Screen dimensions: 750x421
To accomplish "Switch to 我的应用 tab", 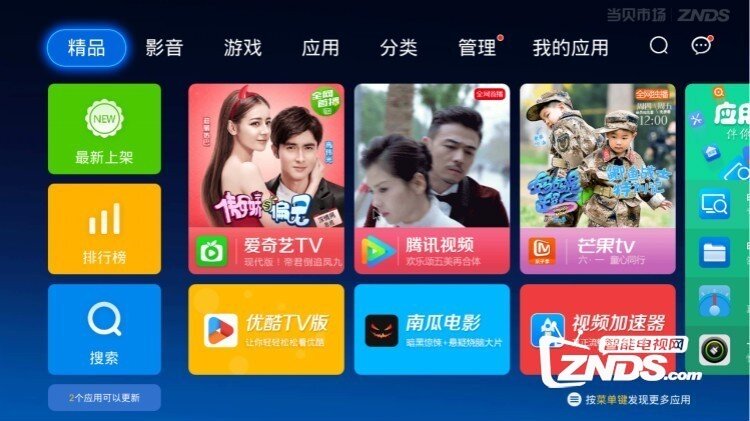I will (x=570, y=47).
